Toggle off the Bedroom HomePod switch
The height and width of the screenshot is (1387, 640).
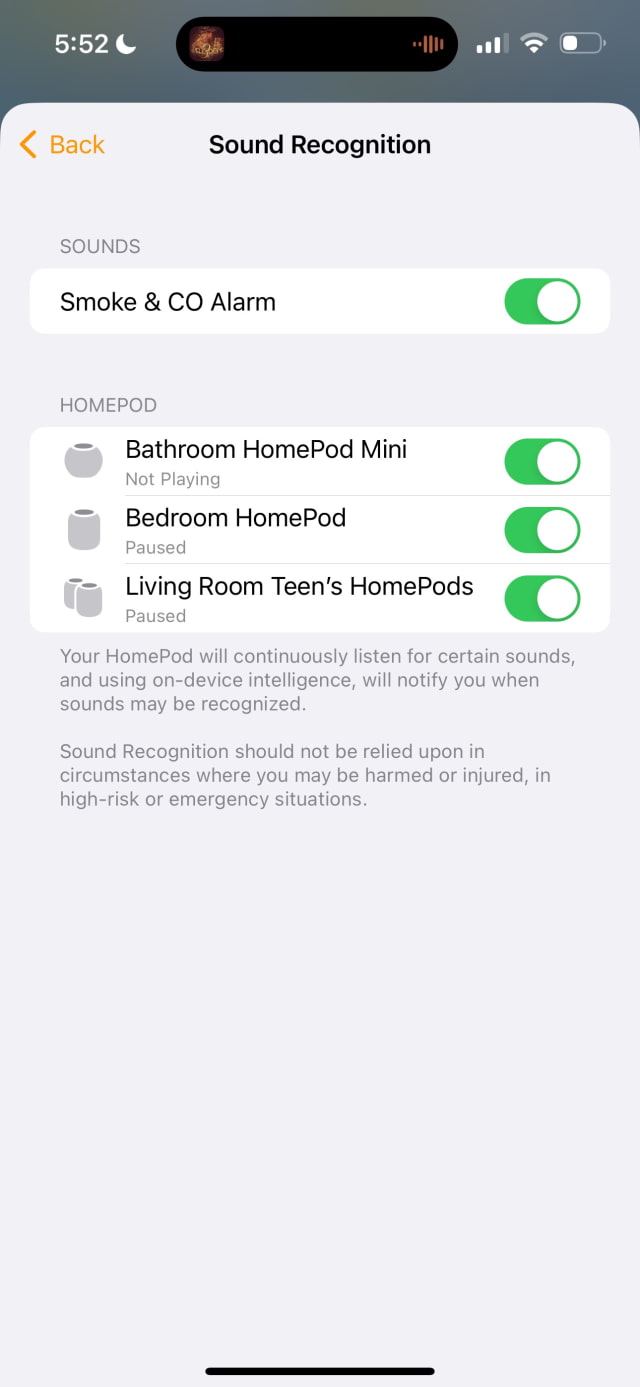point(542,530)
